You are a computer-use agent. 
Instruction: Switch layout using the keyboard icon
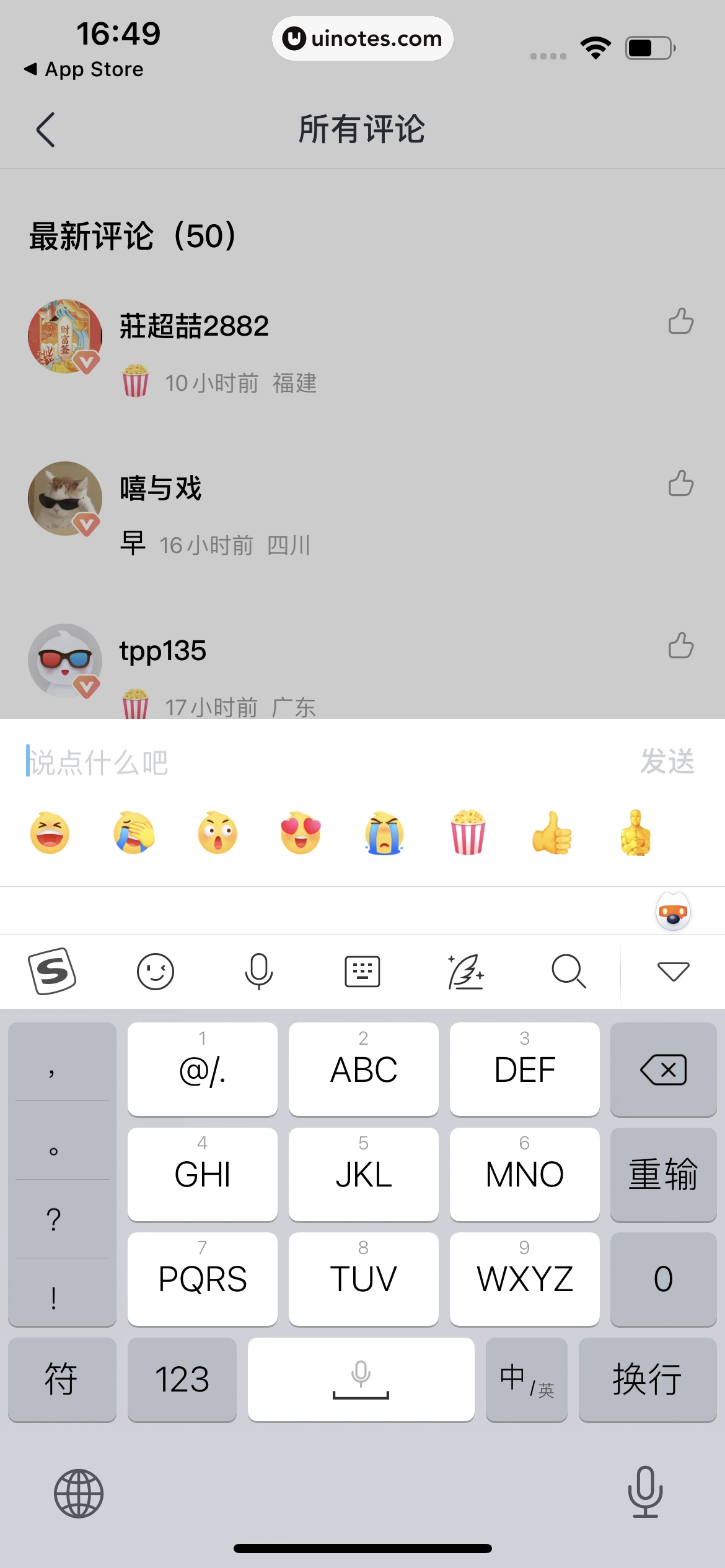(362, 971)
